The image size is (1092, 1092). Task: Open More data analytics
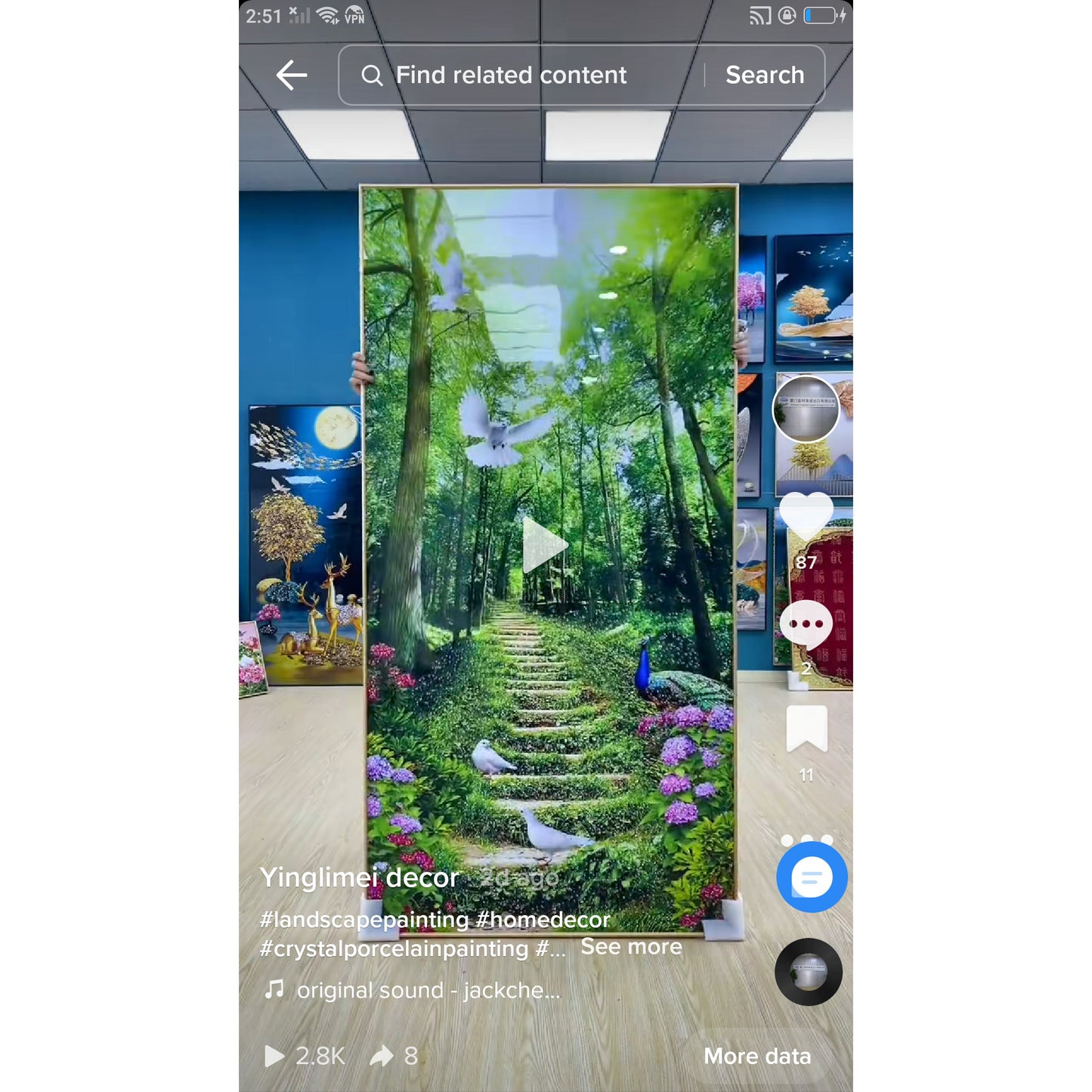point(757,1056)
